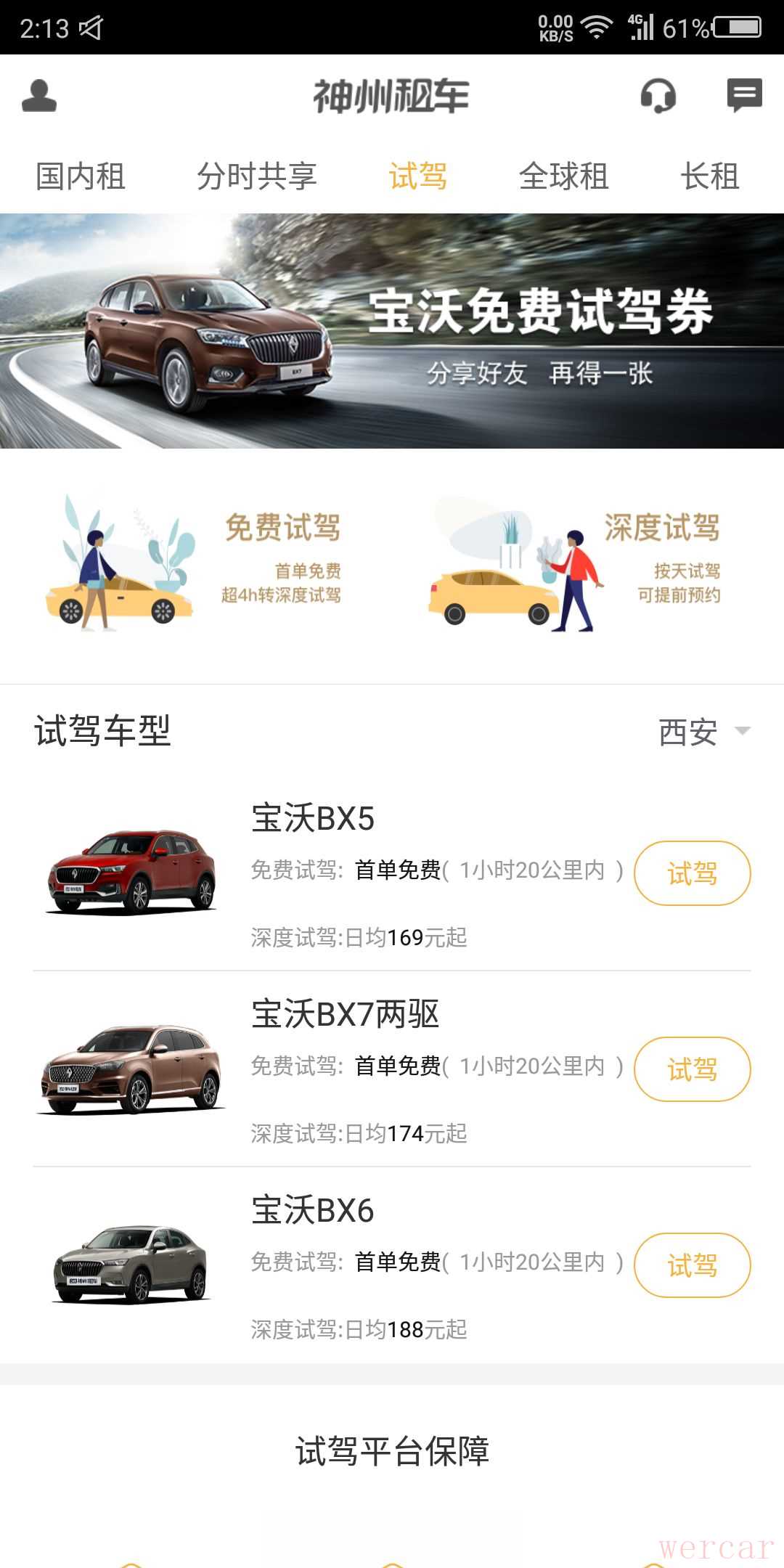Switch to the 长租 tab

tap(709, 176)
